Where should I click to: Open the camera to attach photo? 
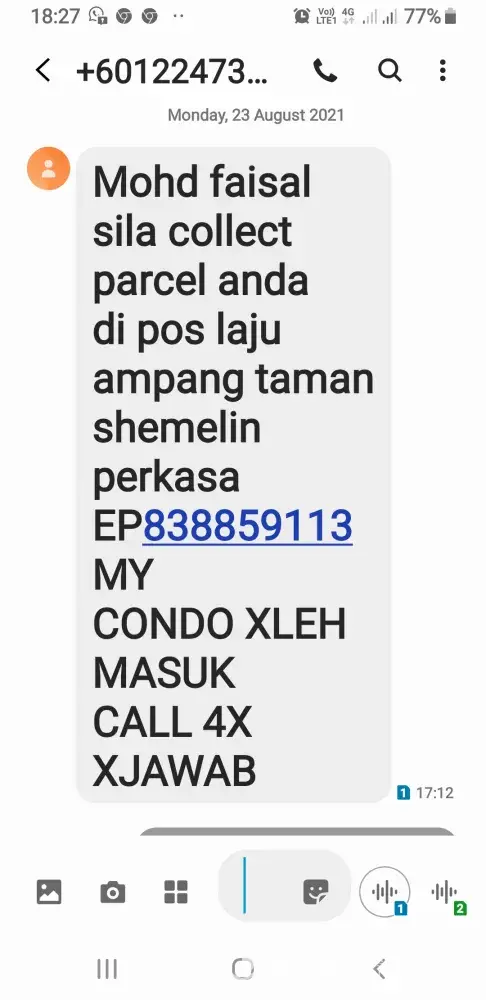coord(113,892)
